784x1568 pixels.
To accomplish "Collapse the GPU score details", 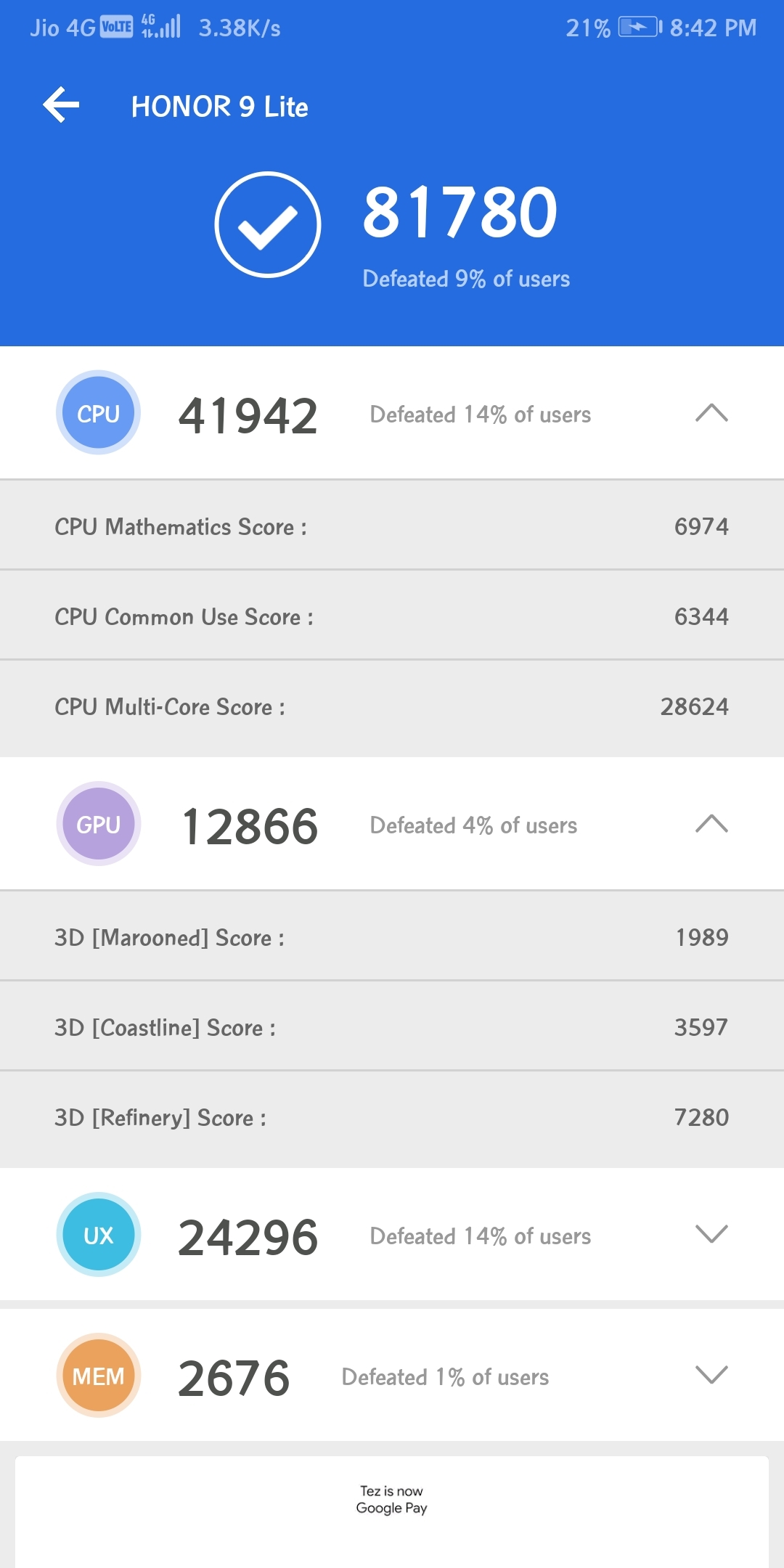I will click(x=711, y=824).
